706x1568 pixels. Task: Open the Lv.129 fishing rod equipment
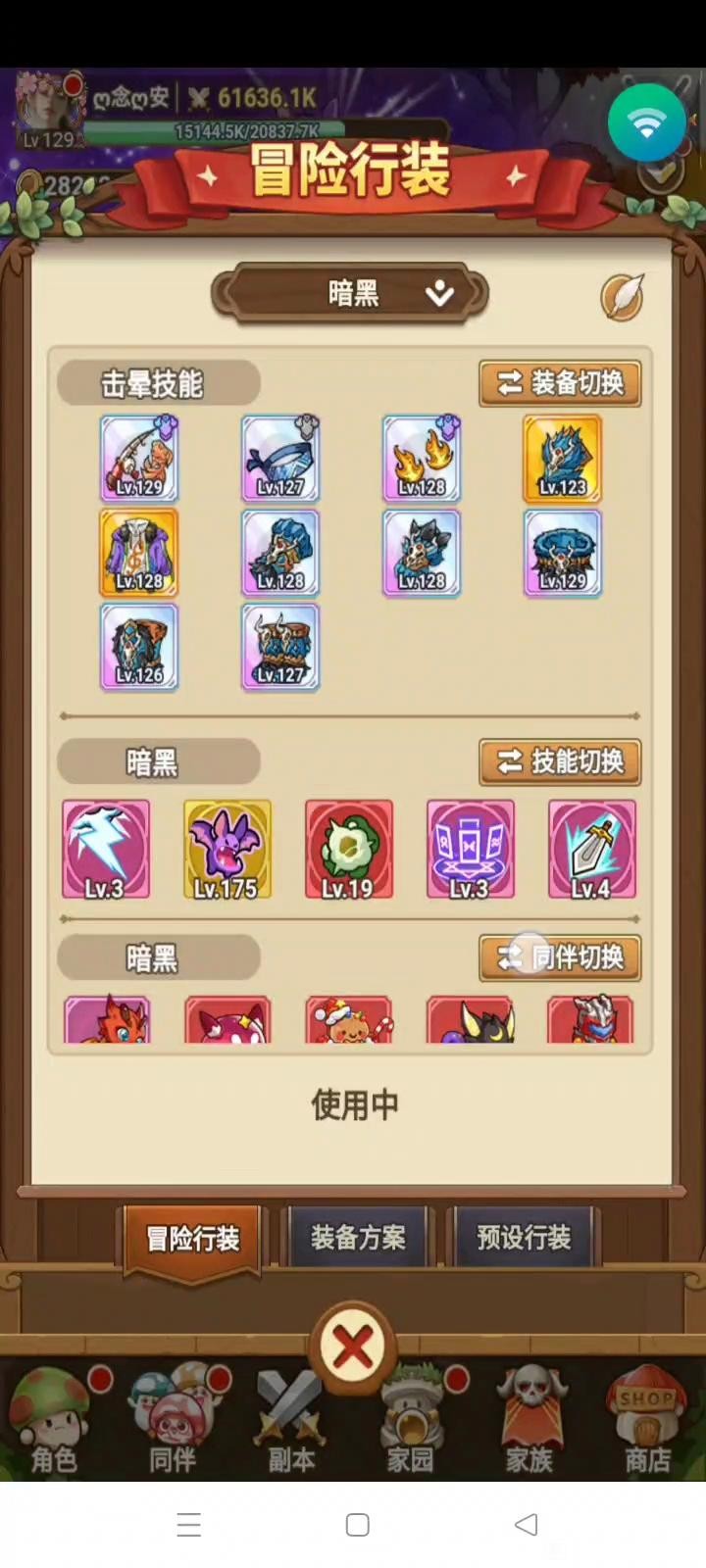[x=139, y=459]
